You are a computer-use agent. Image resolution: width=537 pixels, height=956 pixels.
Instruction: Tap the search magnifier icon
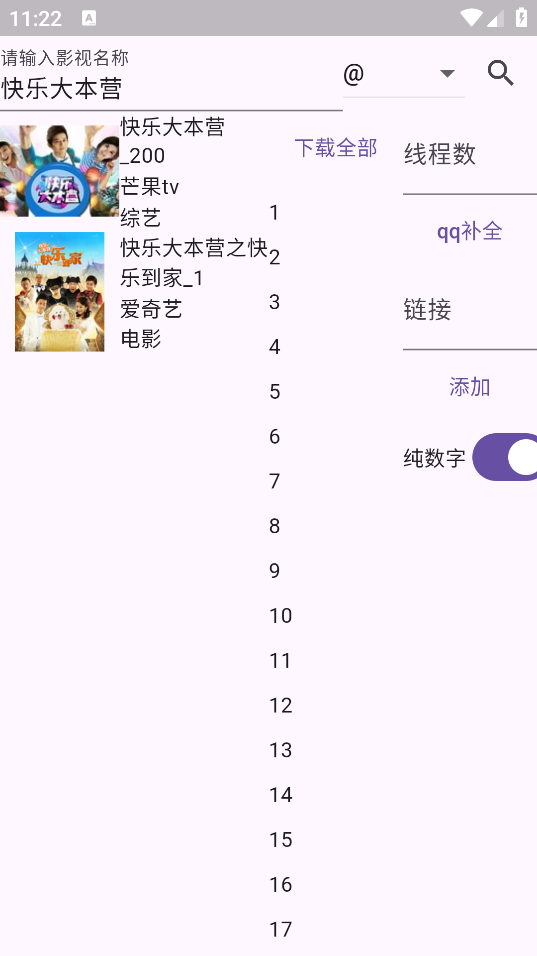[500, 73]
